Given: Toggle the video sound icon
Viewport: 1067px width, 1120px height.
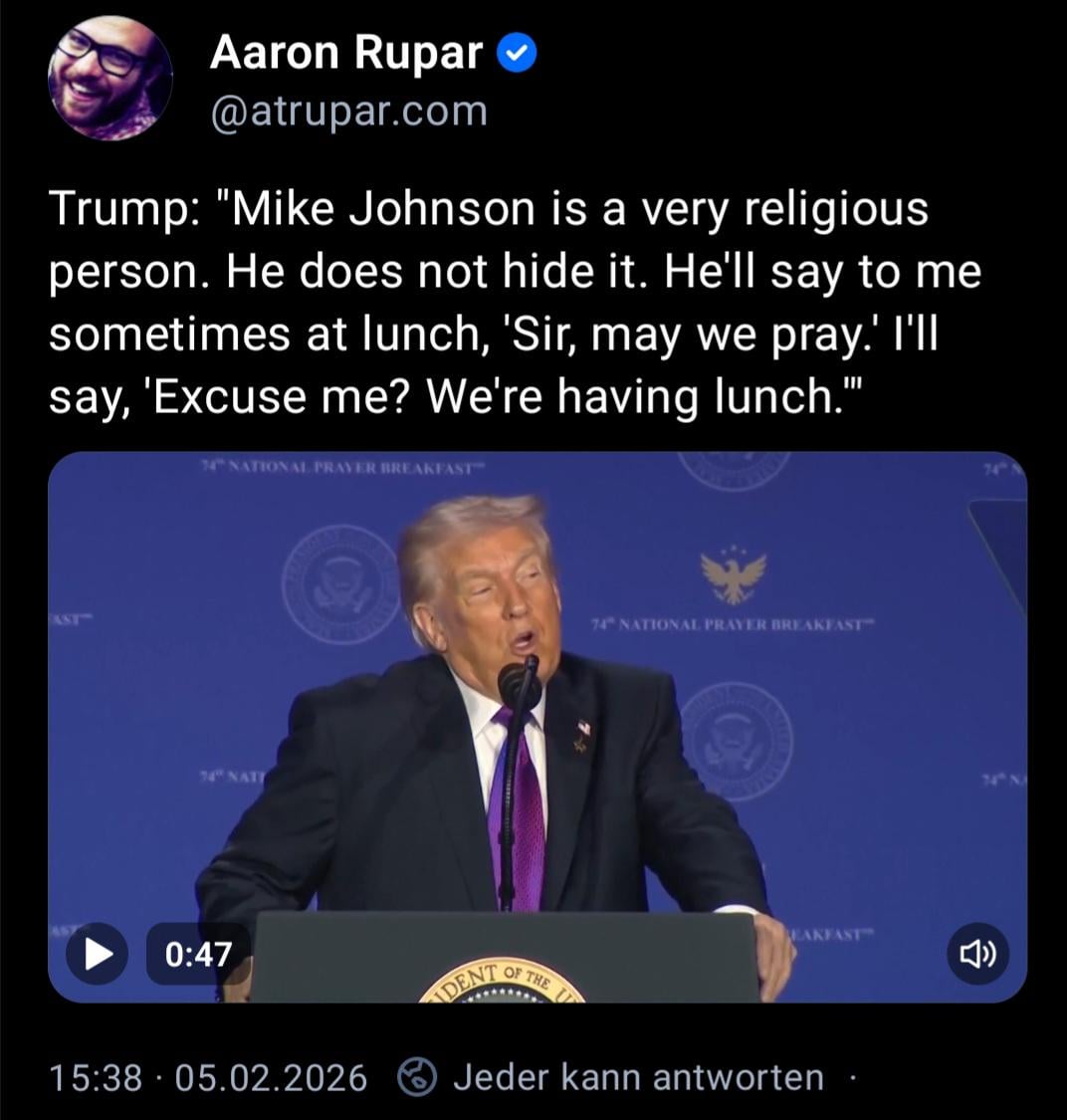Looking at the screenshot, I should click(x=977, y=954).
